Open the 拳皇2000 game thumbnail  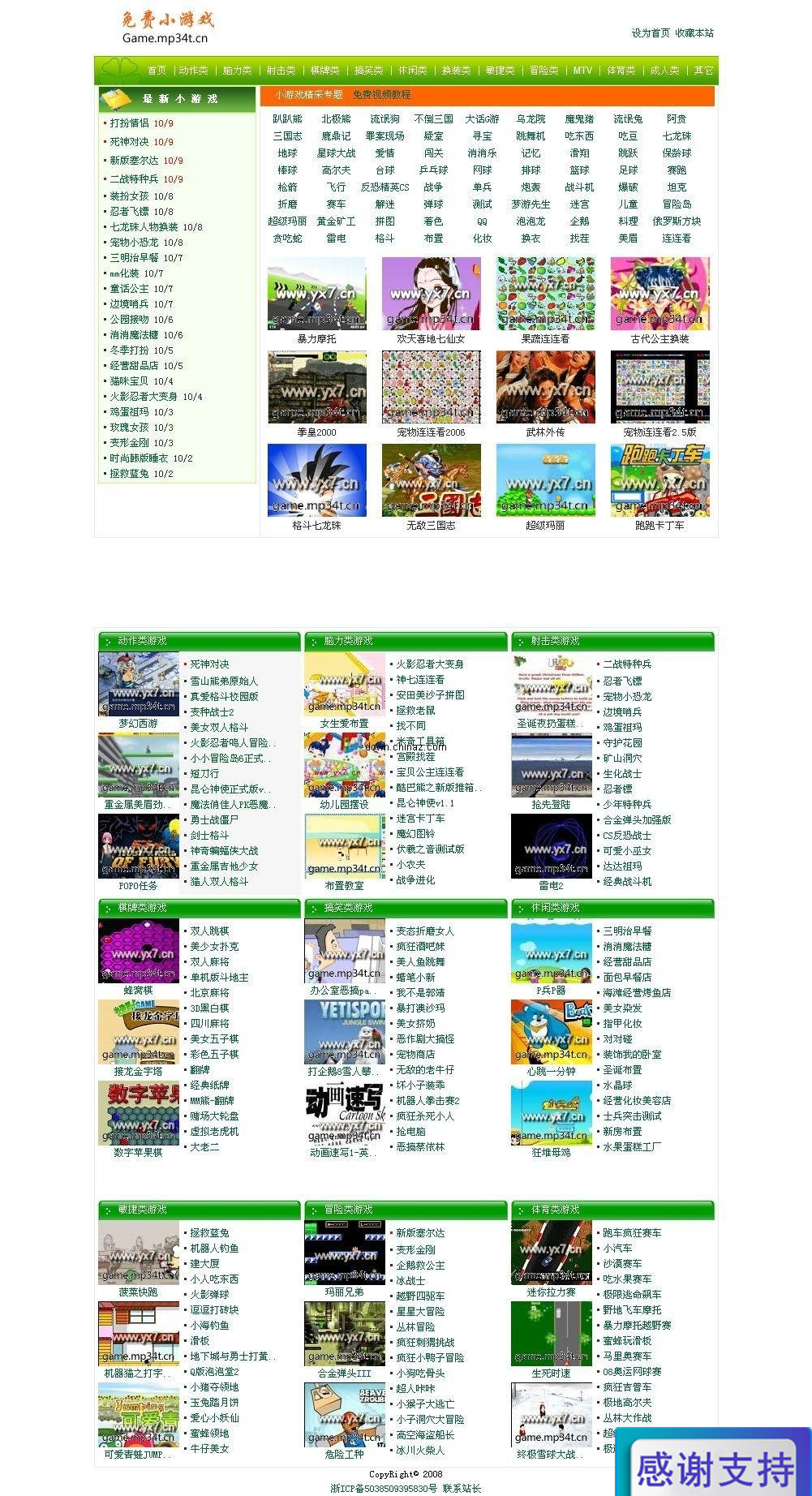coord(316,387)
